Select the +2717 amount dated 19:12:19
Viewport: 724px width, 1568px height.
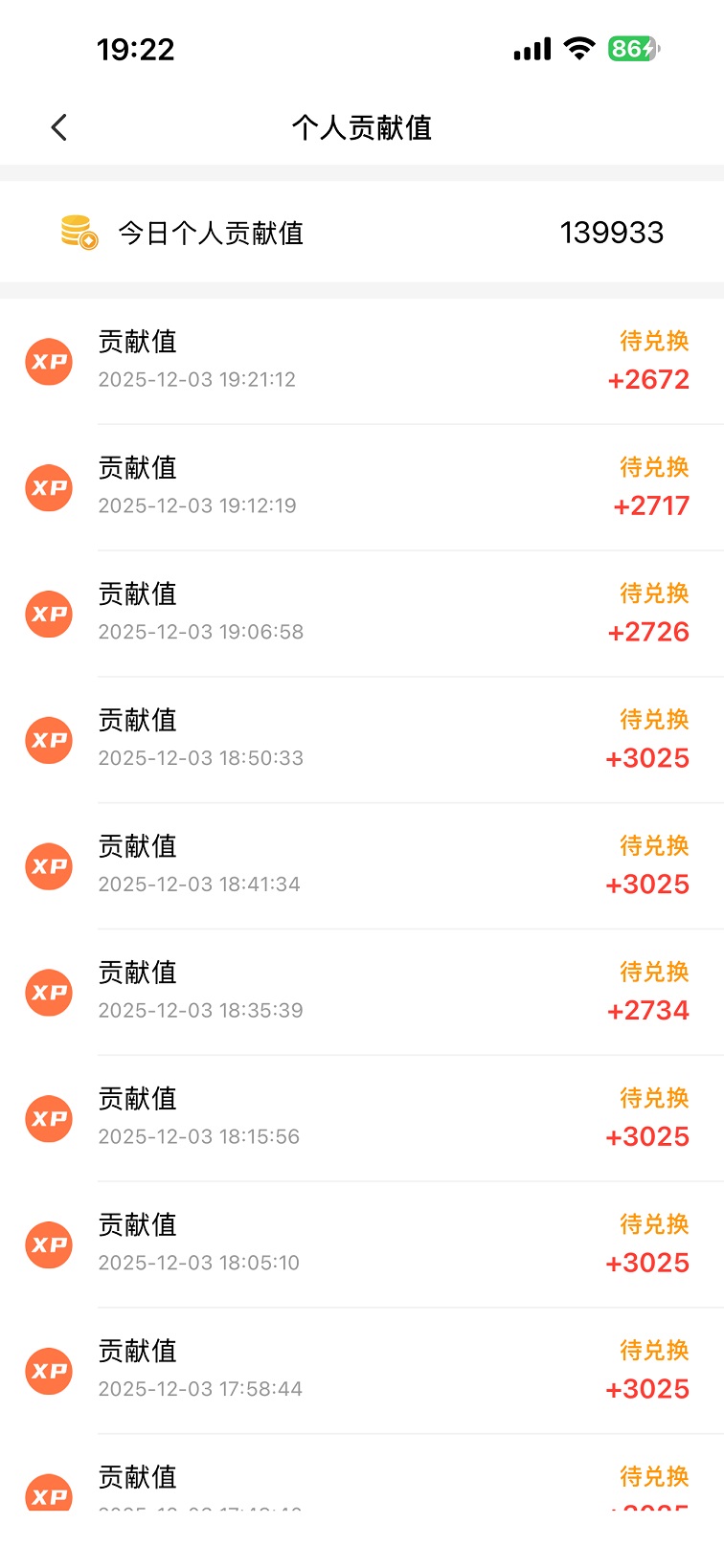click(x=648, y=505)
